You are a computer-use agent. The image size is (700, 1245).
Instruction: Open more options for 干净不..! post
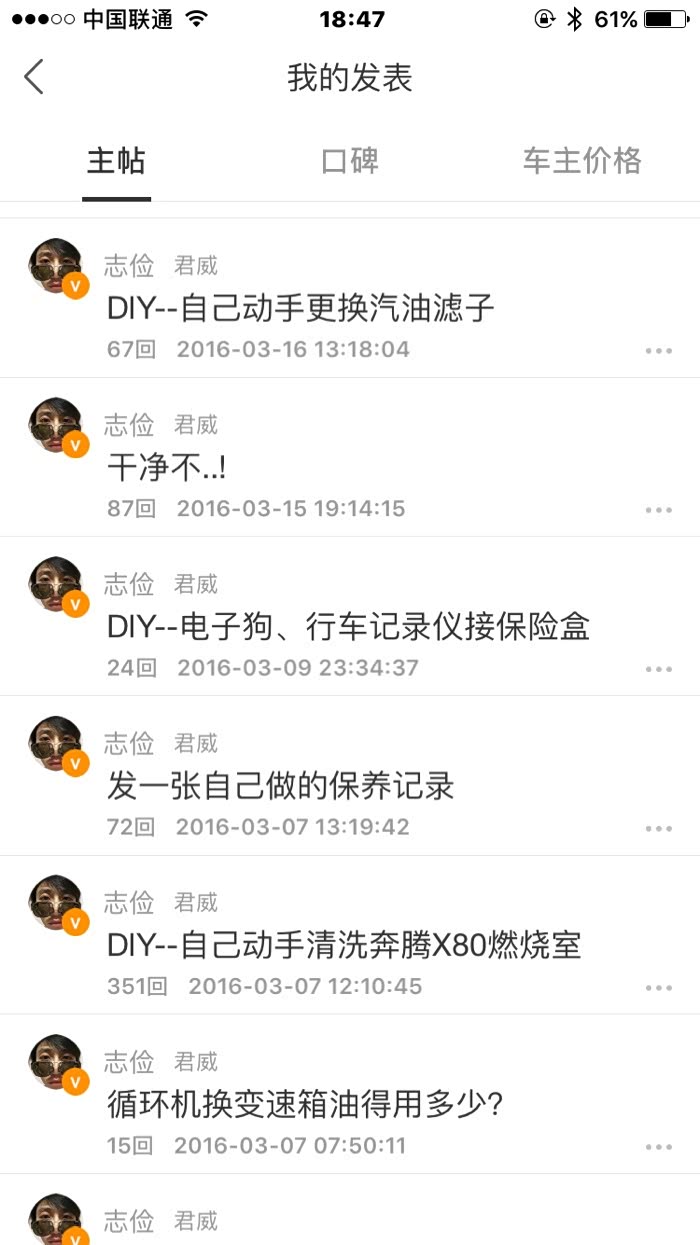click(x=658, y=509)
